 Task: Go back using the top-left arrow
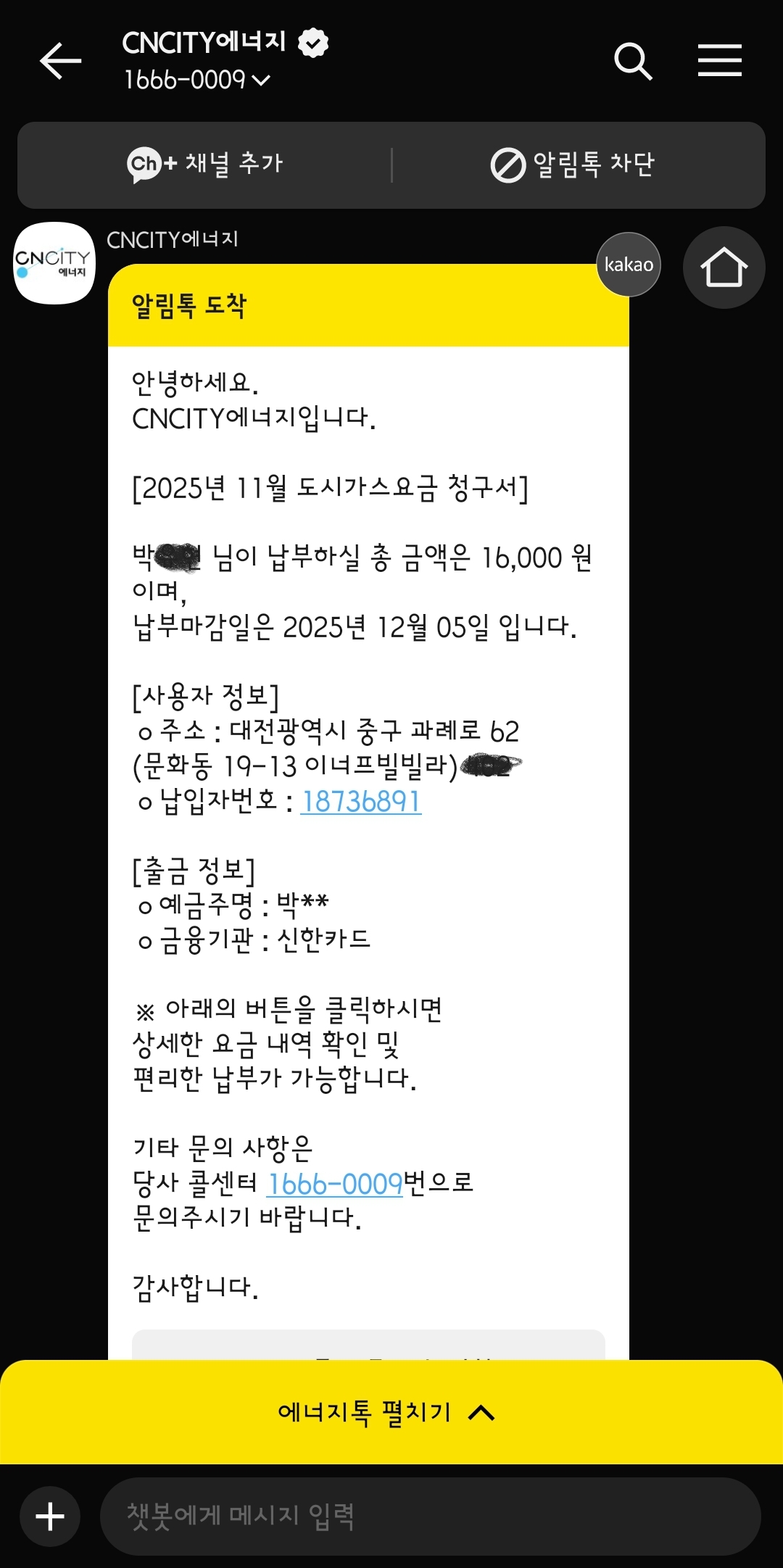point(60,60)
